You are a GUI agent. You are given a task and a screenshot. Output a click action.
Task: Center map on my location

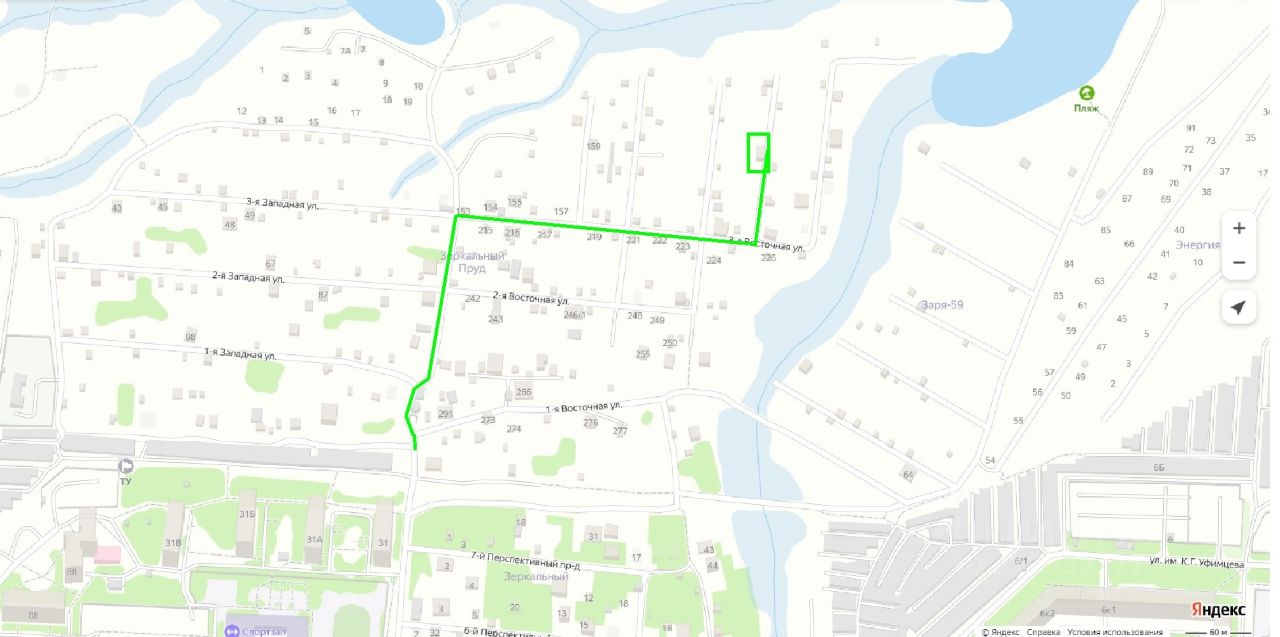[1239, 307]
